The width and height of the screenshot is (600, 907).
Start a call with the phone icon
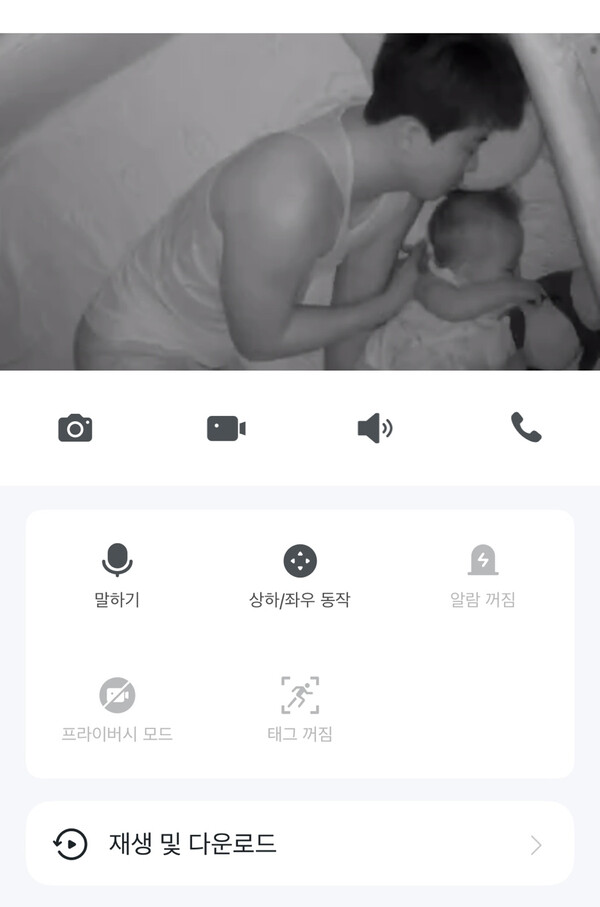525,428
